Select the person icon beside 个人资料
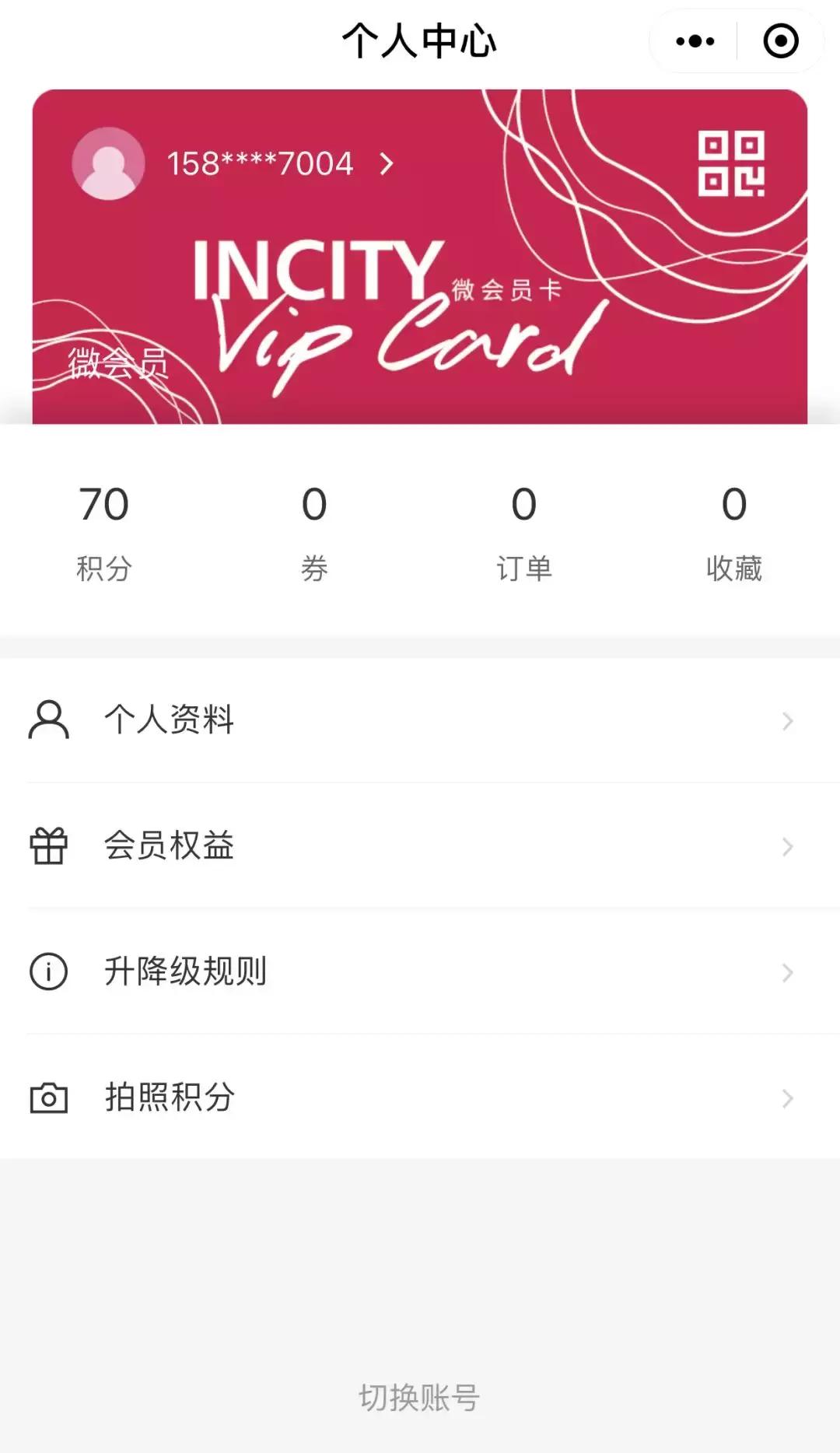The width and height of the screenshot is (840, 1453). [48, 720]
